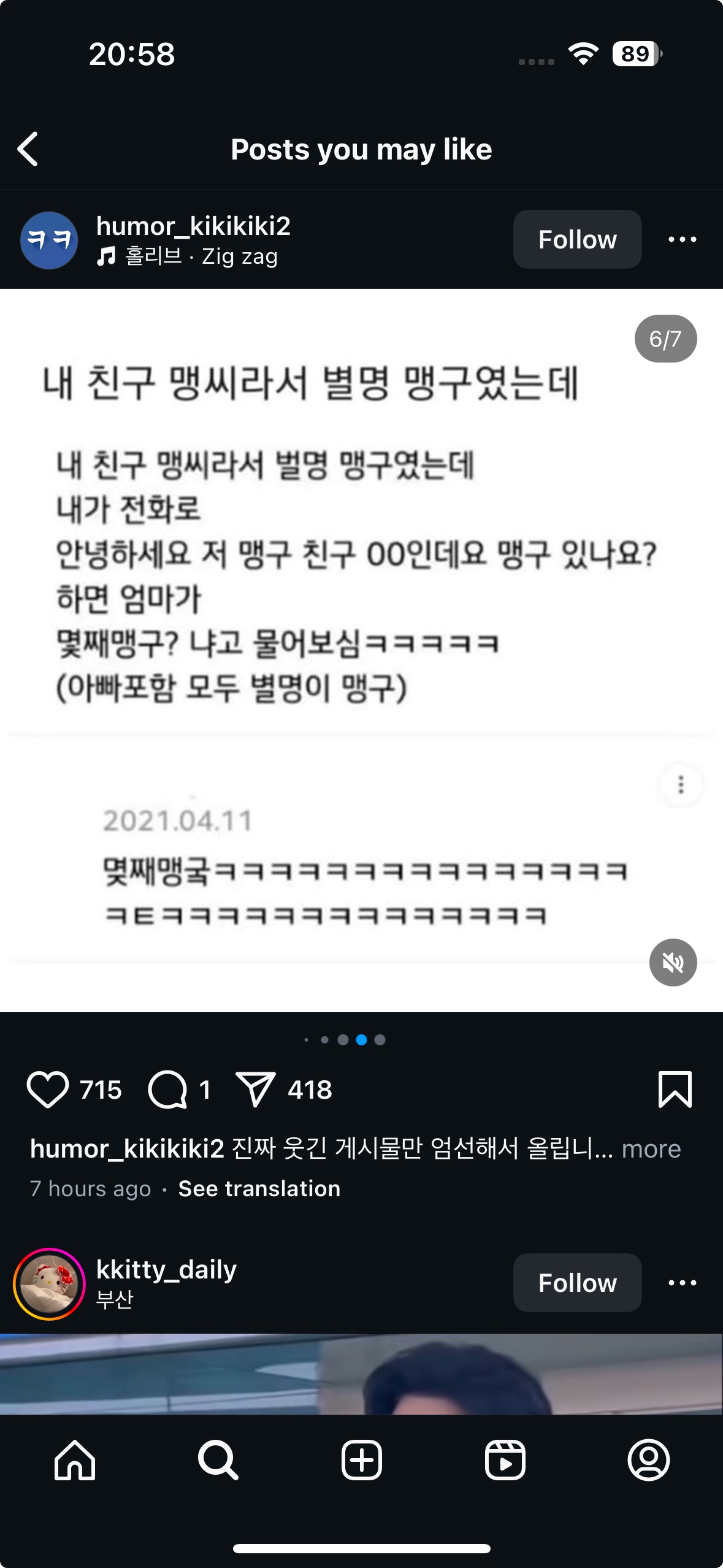This screenshot has width=723, height=1568.
Task: Follow humor_kikikiki2
Action: [577, 239]
